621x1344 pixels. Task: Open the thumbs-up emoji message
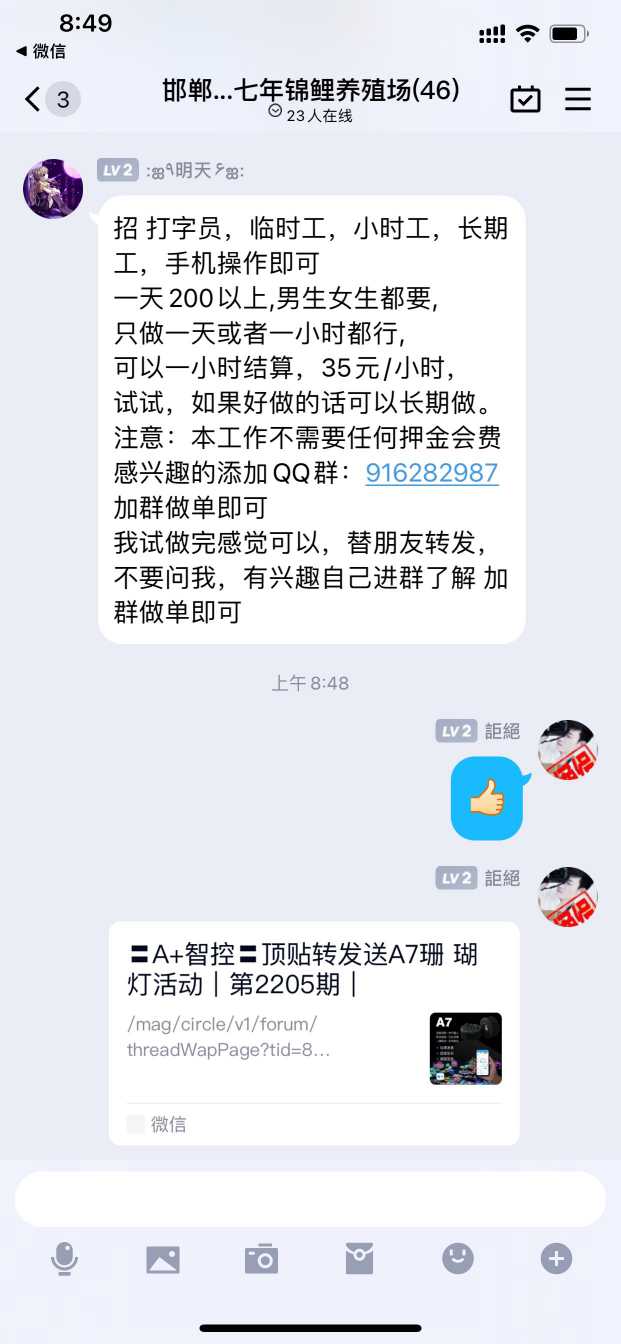487,798
